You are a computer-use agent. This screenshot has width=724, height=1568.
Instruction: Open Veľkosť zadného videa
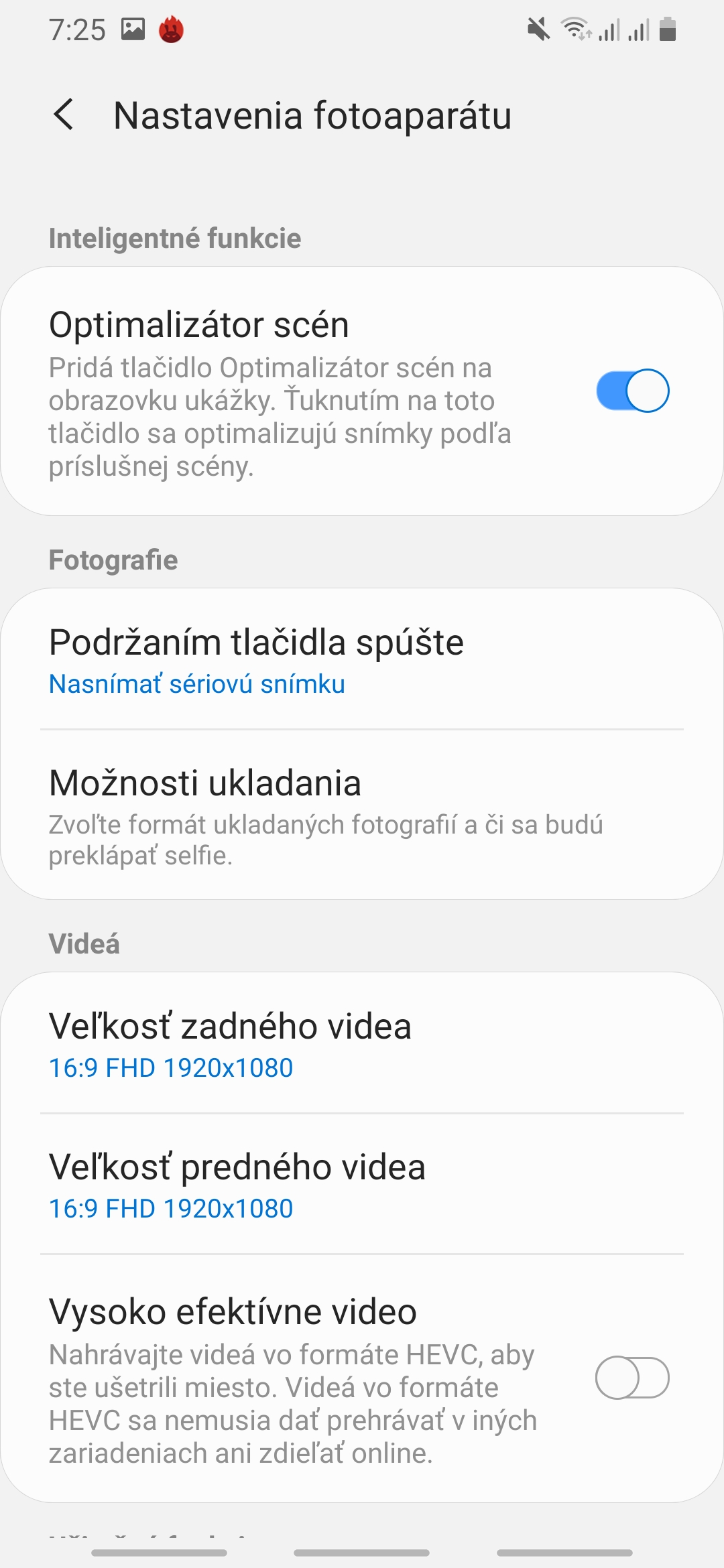(362, 1044)
